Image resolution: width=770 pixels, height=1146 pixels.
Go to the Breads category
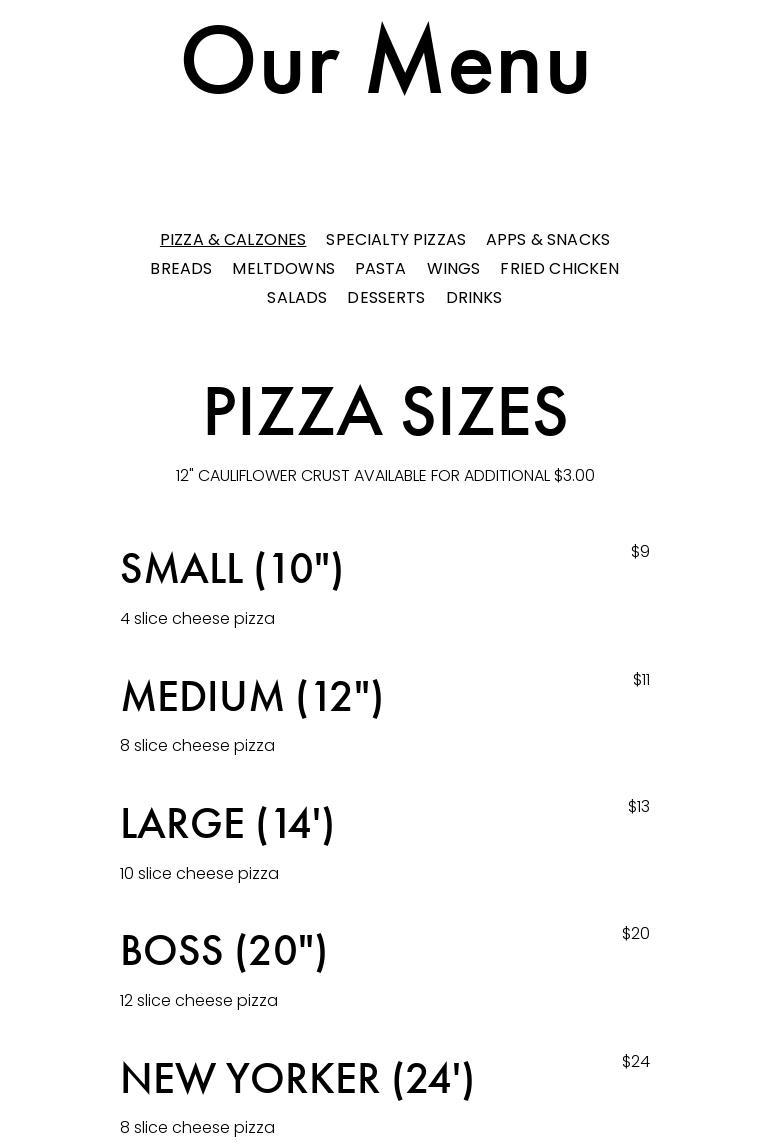181,269
